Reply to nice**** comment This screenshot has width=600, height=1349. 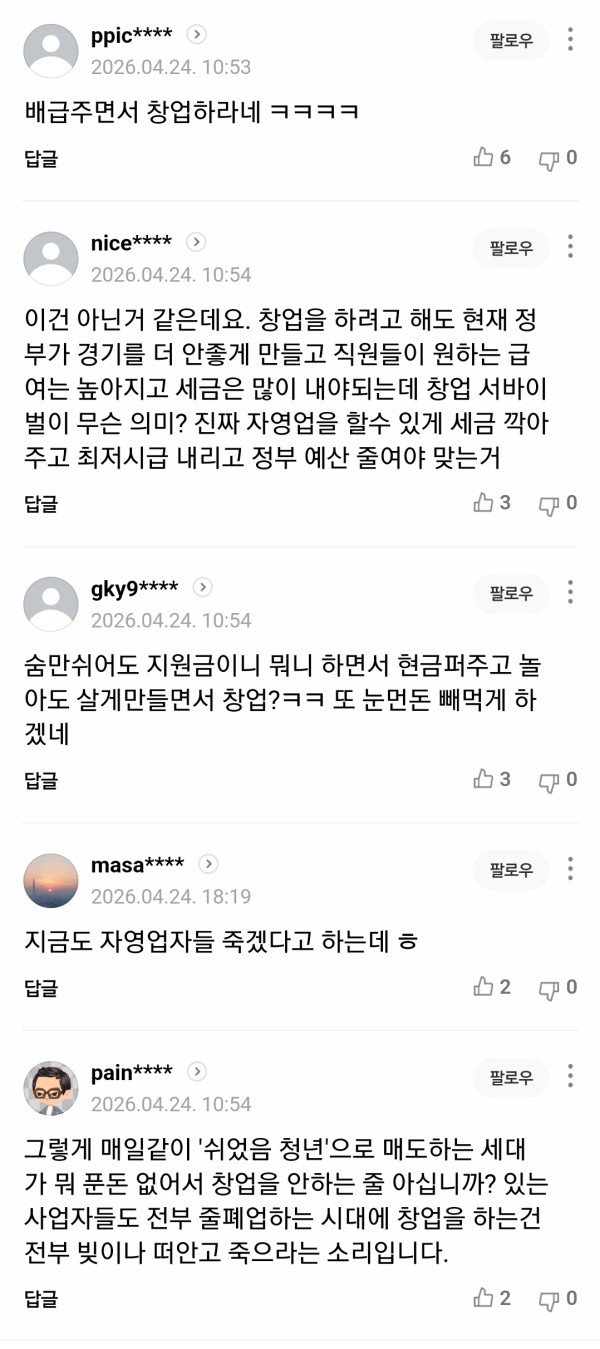point(41,503)
